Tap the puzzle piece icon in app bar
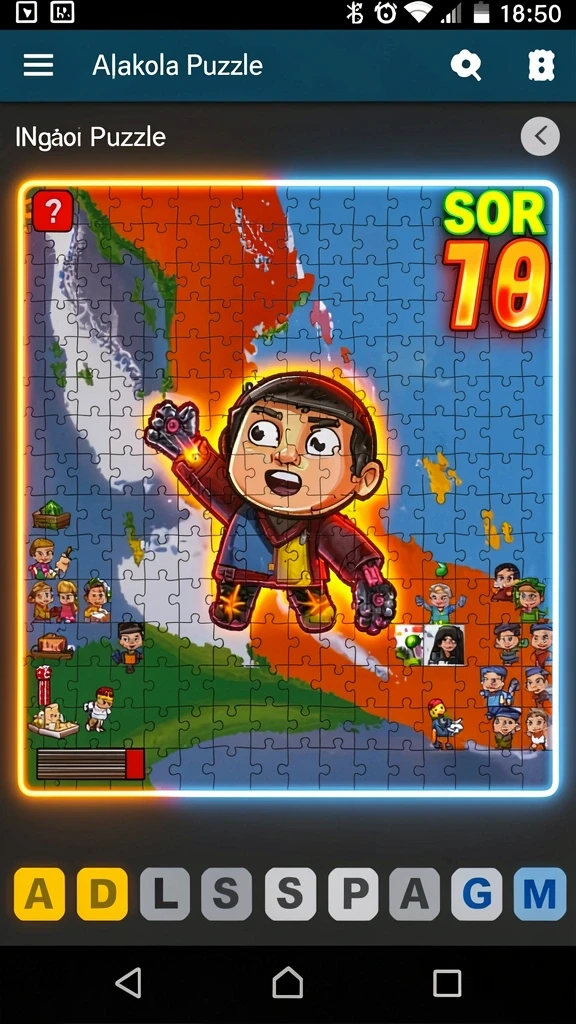576x1024 pixels. pyautogui.click(x=541, y=65)
